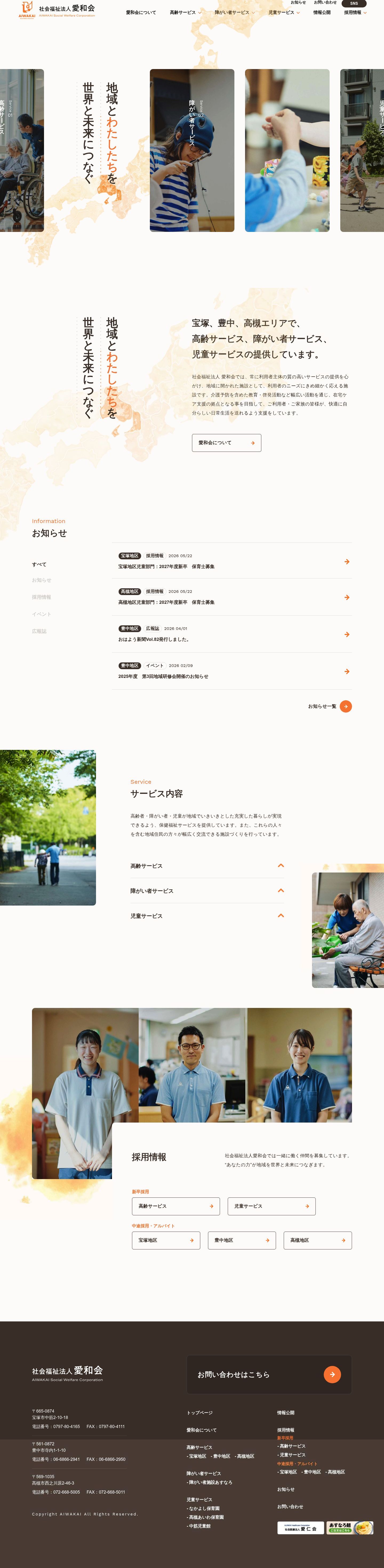The image size is (384, 1568).
Task: Expand the 児童サービス accordion
Action: 207,915
